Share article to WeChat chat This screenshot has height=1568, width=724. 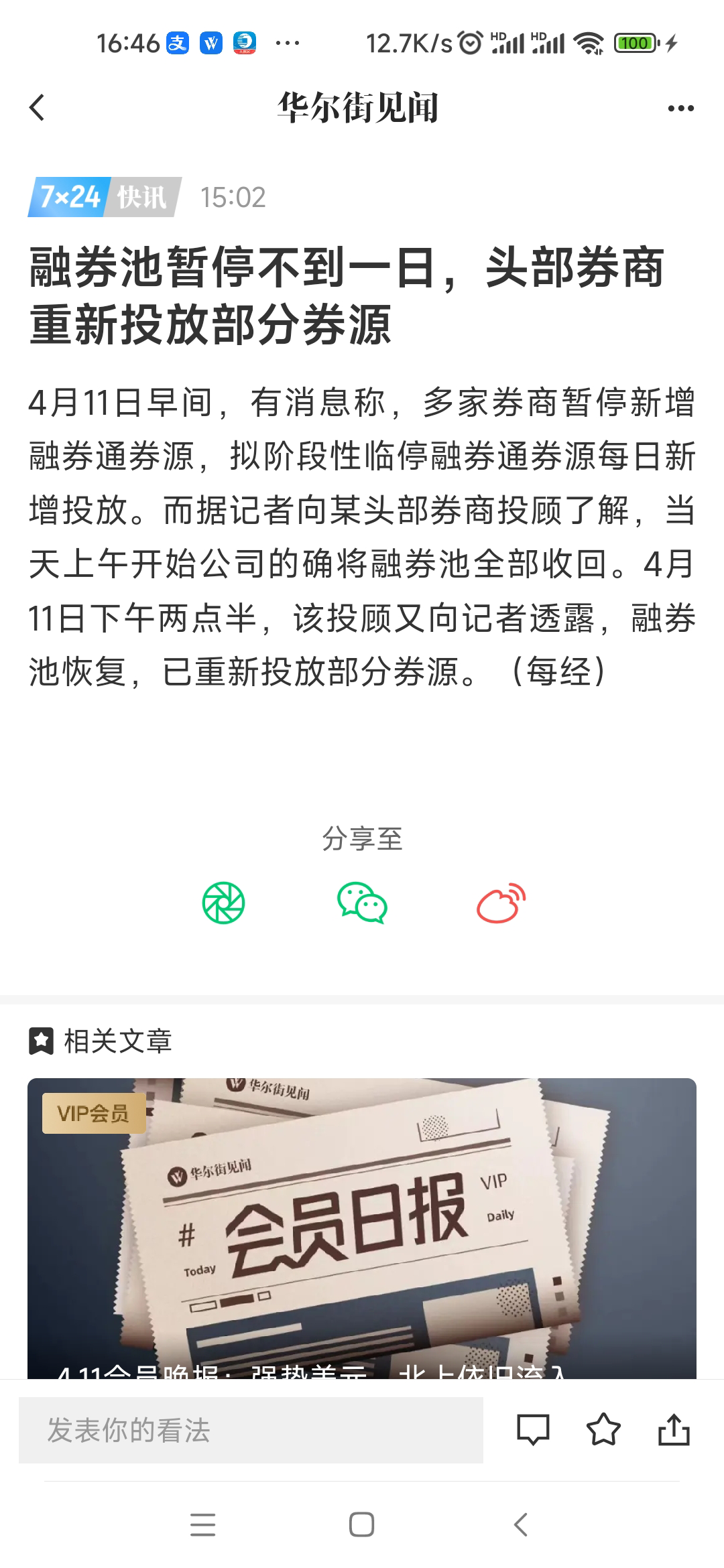click(x=362, y=903)
